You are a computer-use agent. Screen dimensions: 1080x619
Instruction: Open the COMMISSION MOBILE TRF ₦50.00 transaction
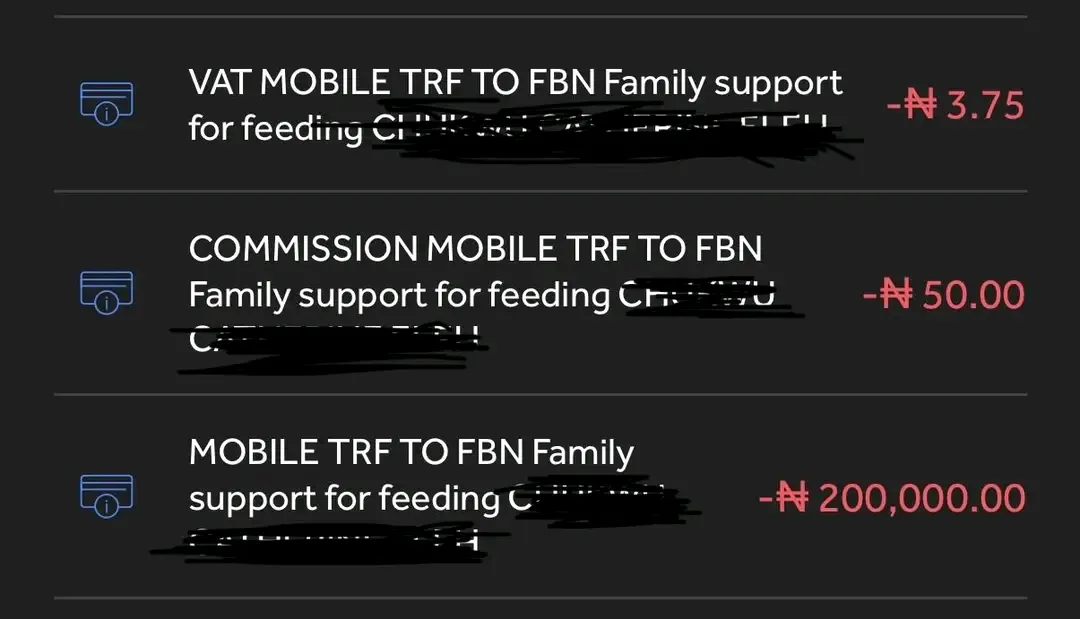coord(475,272)
